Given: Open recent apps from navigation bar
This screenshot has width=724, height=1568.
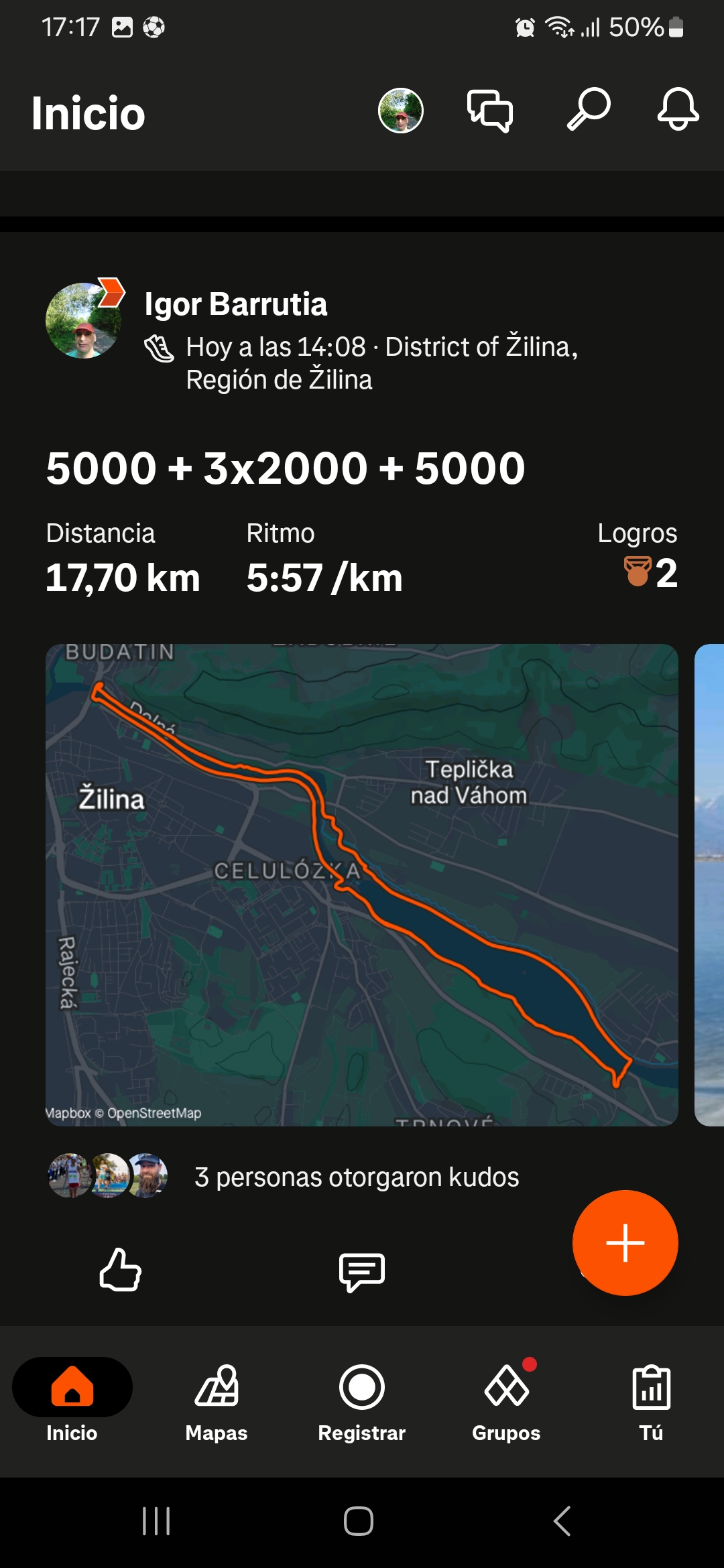Looking at the screenshot, I should (156, 1521).
